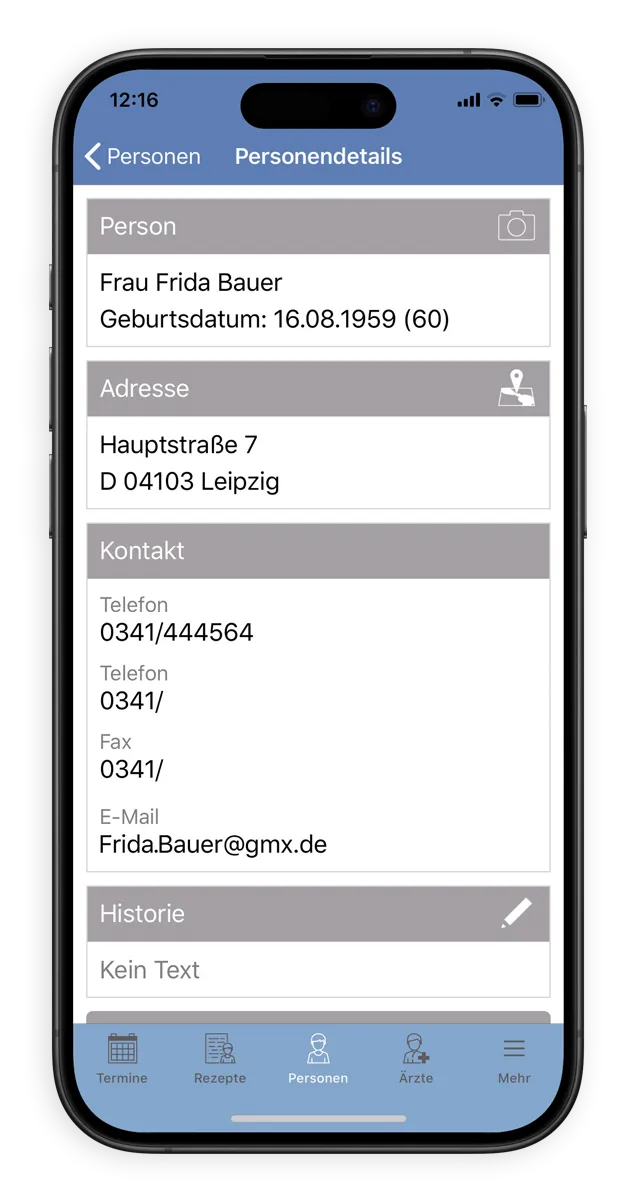The width and height of the screenshot is (635, 1200).
Task: Switch to the Termine tab
Action: [122, 1059]
